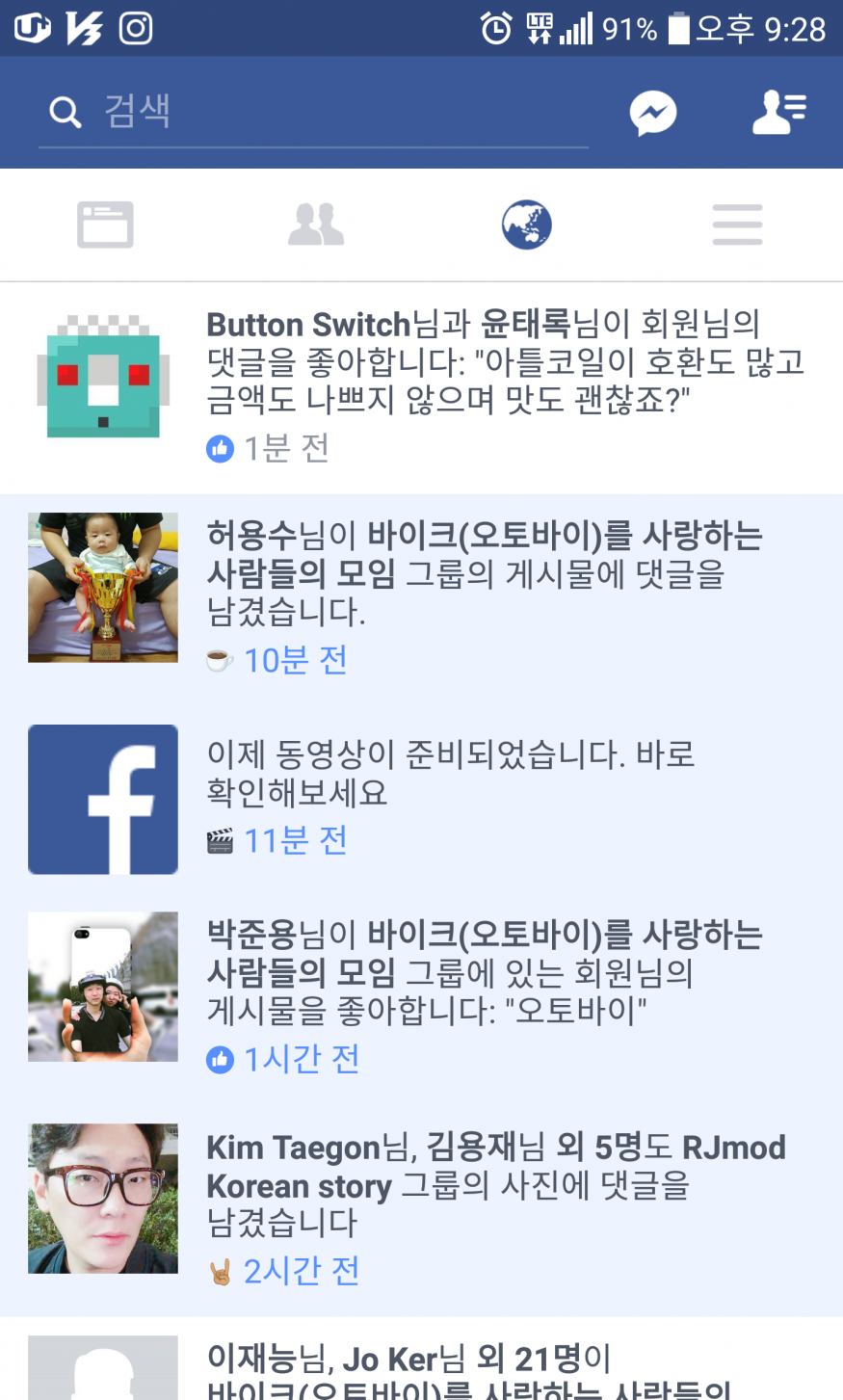
Task: Open the friends list icon
Action: click(778, 113)
